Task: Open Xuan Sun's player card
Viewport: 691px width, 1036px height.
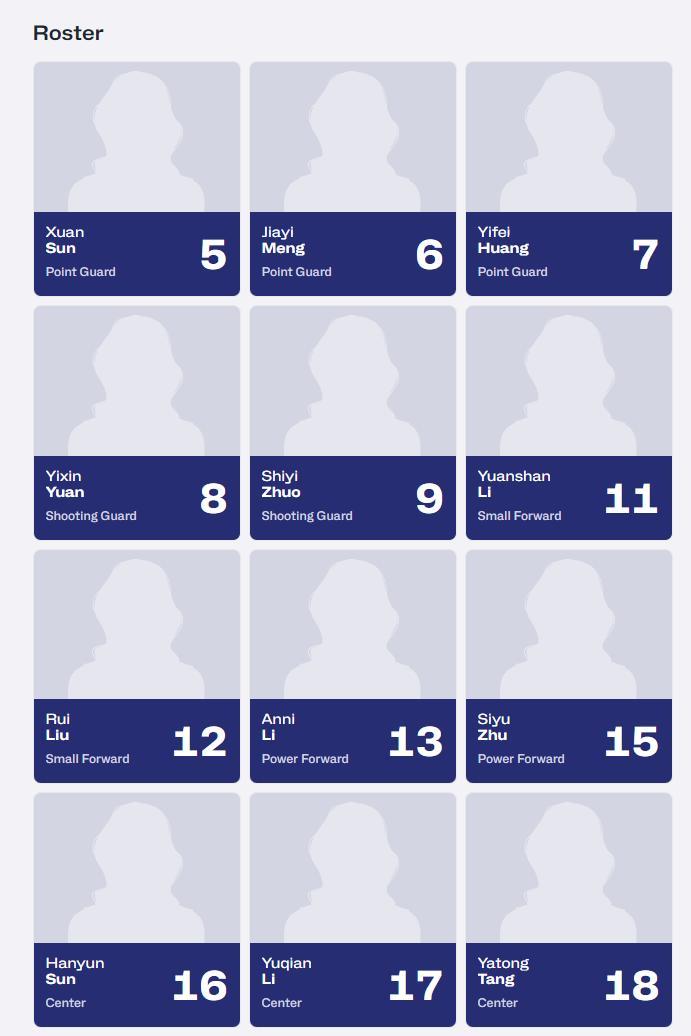Action: 137,179
